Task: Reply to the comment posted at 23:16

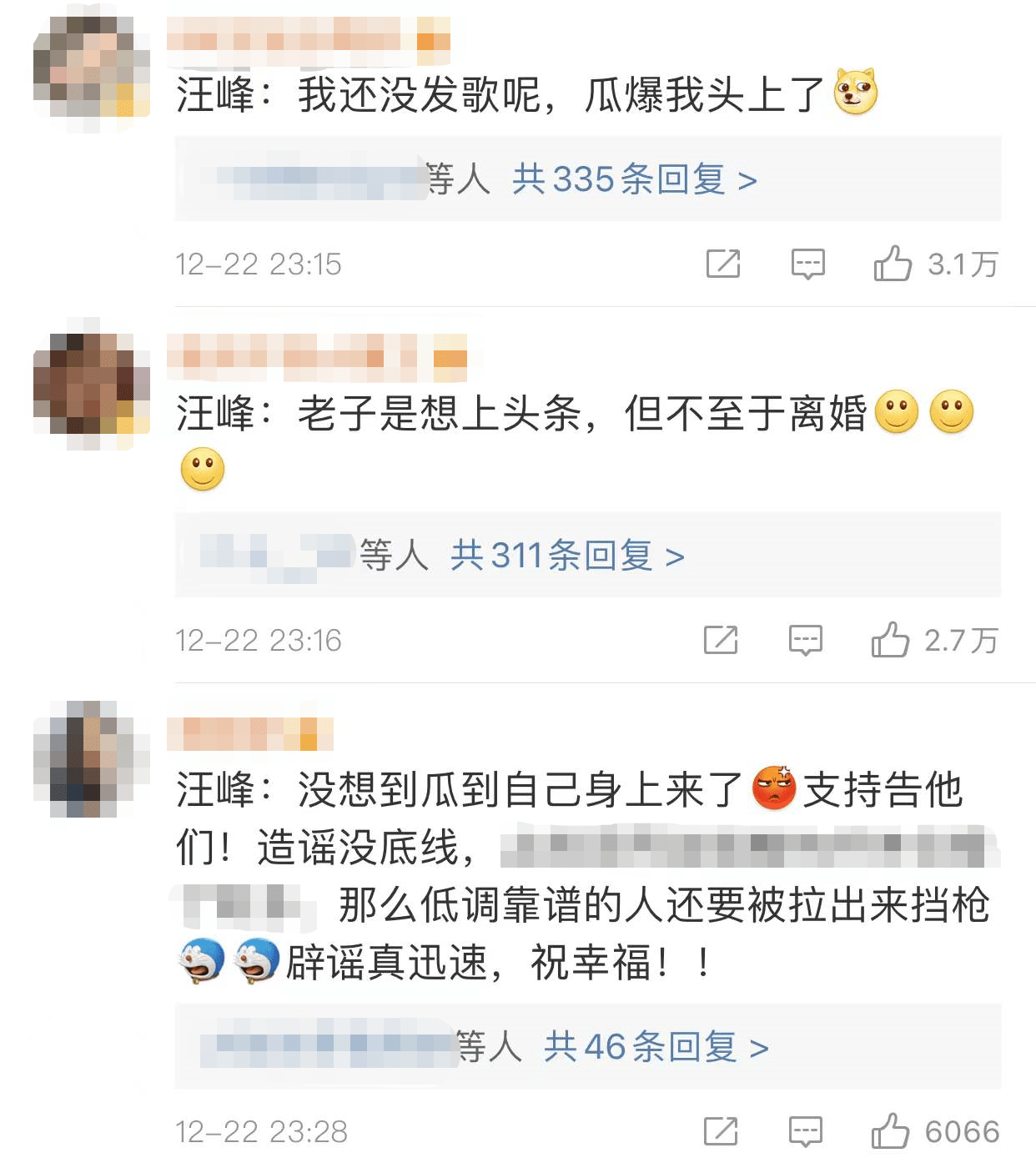Action: coord(806,640)
